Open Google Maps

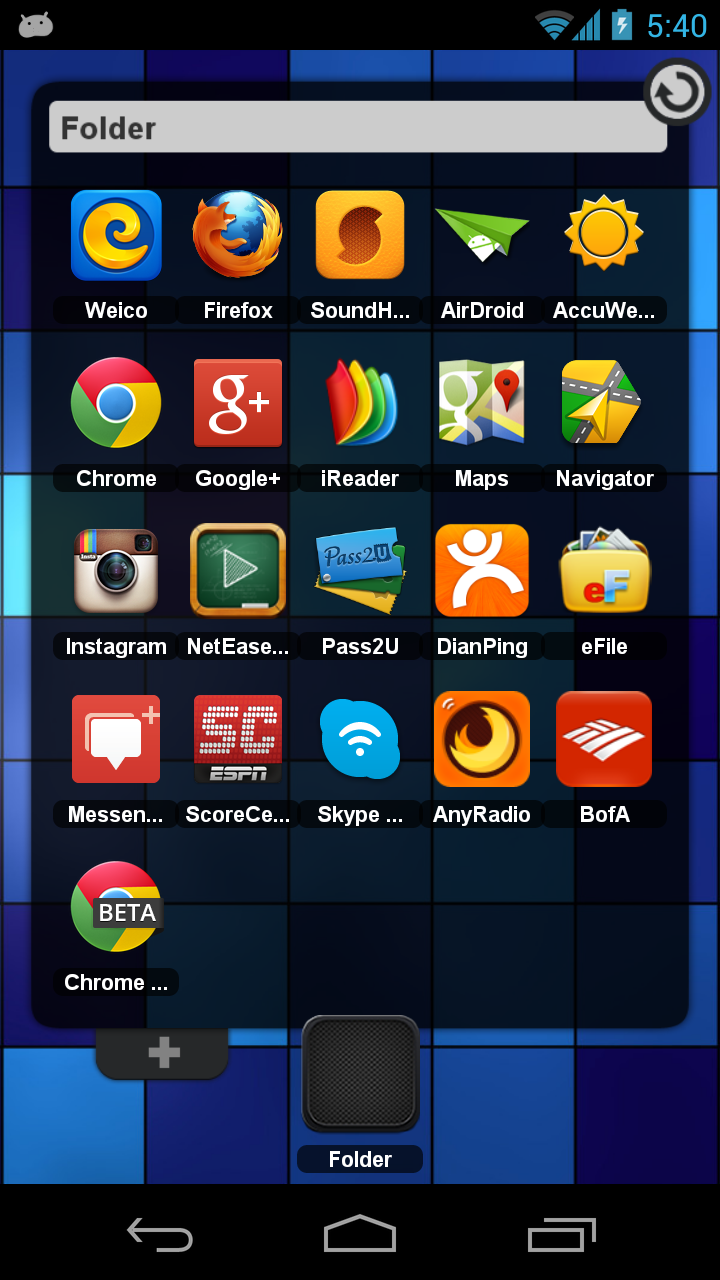(x=482, y=403)
